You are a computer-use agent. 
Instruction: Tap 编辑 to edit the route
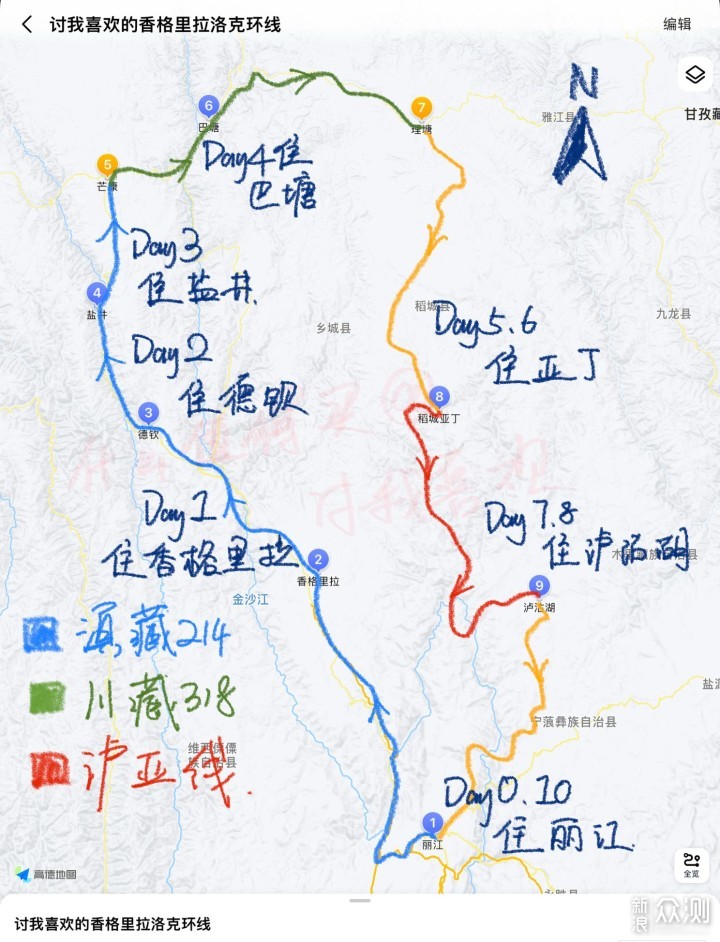click(x=677, y=24)
